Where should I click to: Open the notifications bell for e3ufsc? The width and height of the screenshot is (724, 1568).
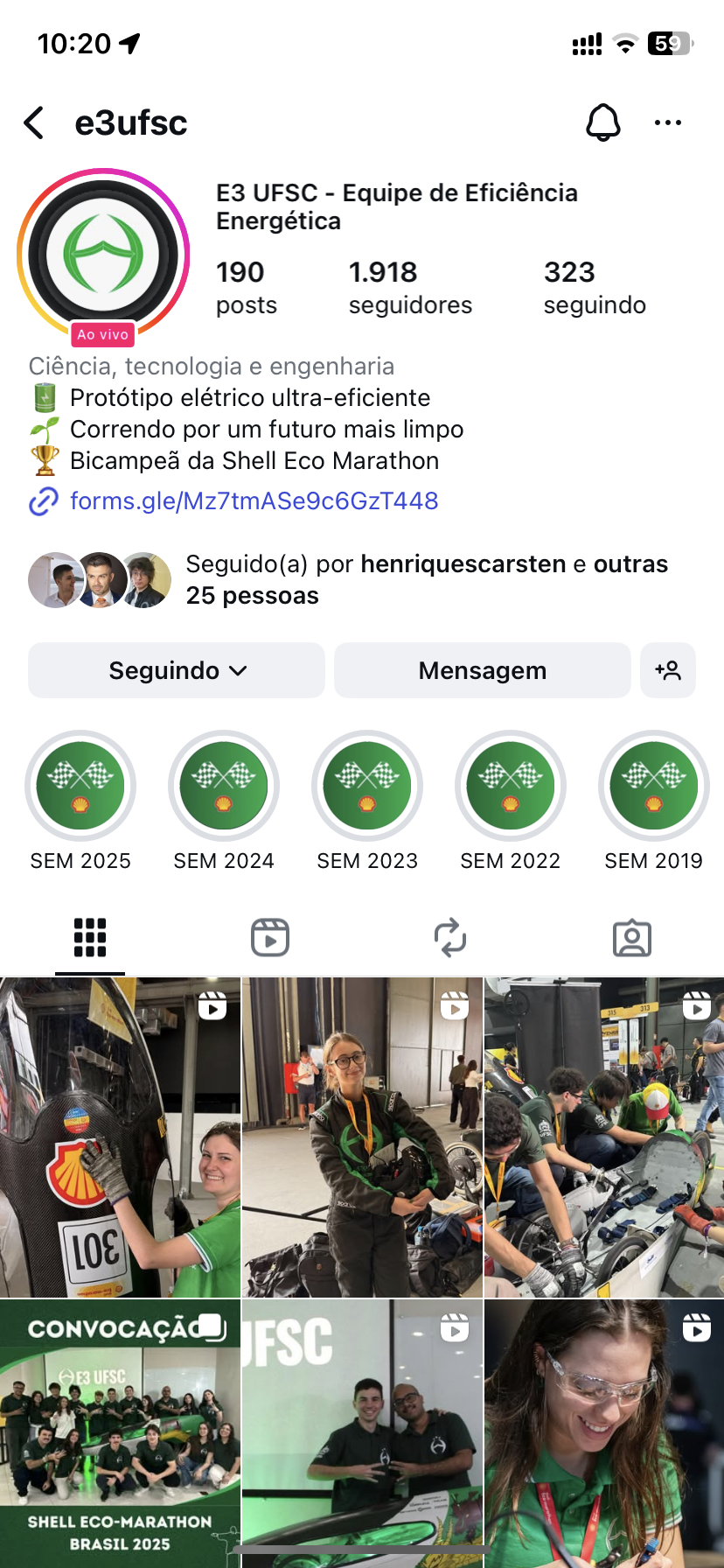coord(602,123)
